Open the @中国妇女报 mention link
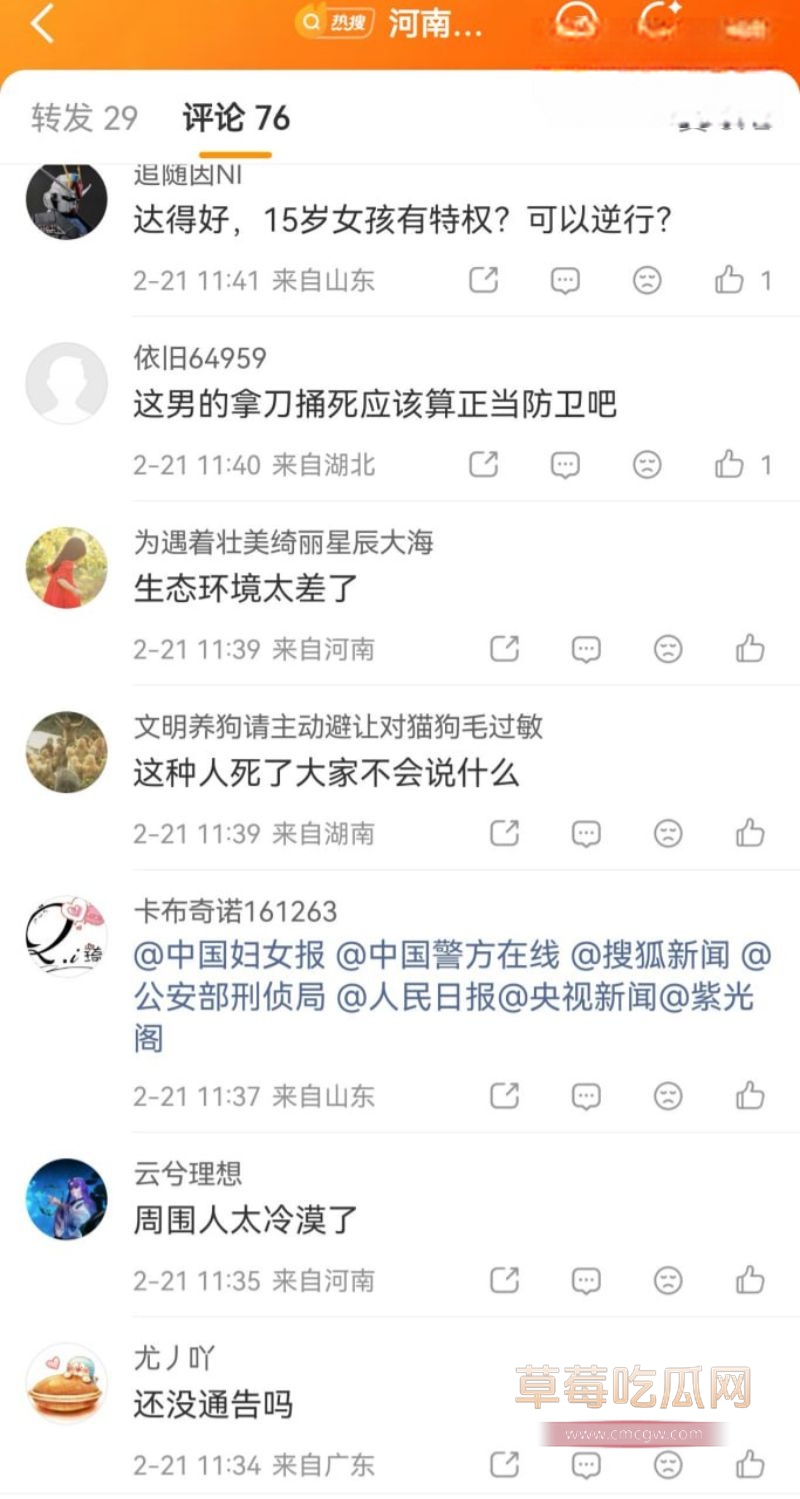 point(224,955)
